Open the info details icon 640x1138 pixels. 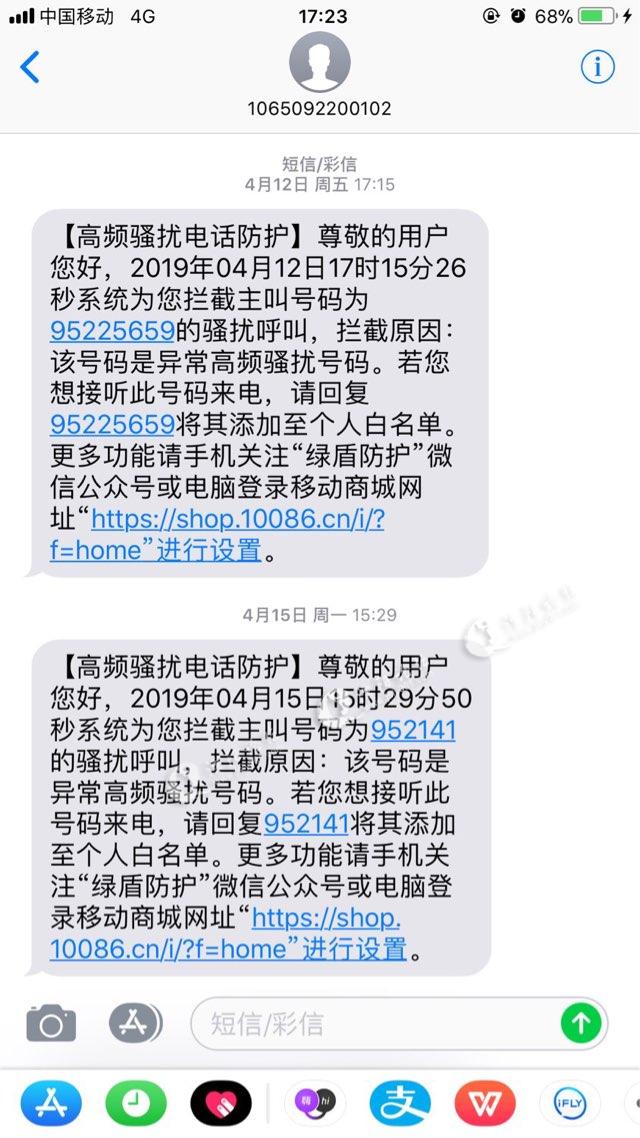point(597,67)
